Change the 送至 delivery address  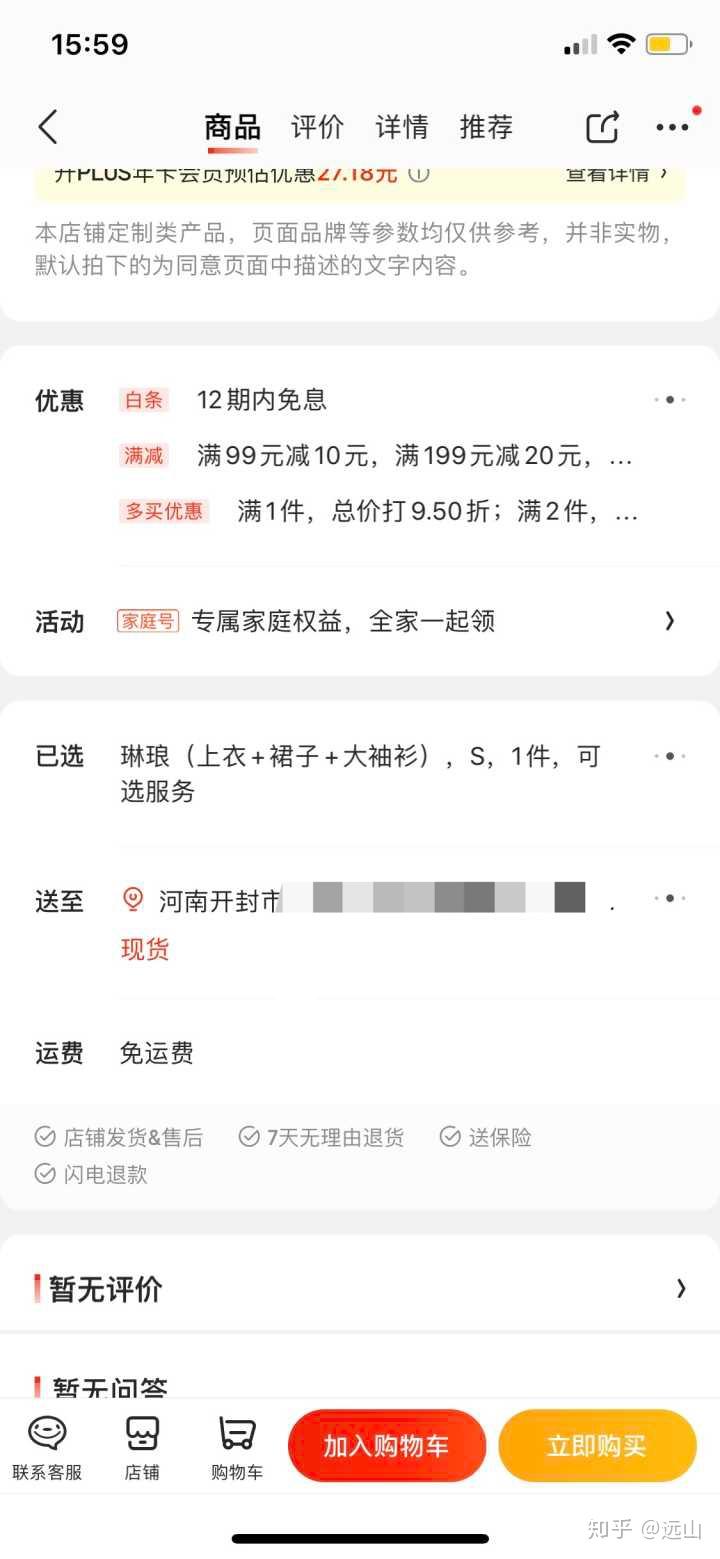click(x=669, y=899)
